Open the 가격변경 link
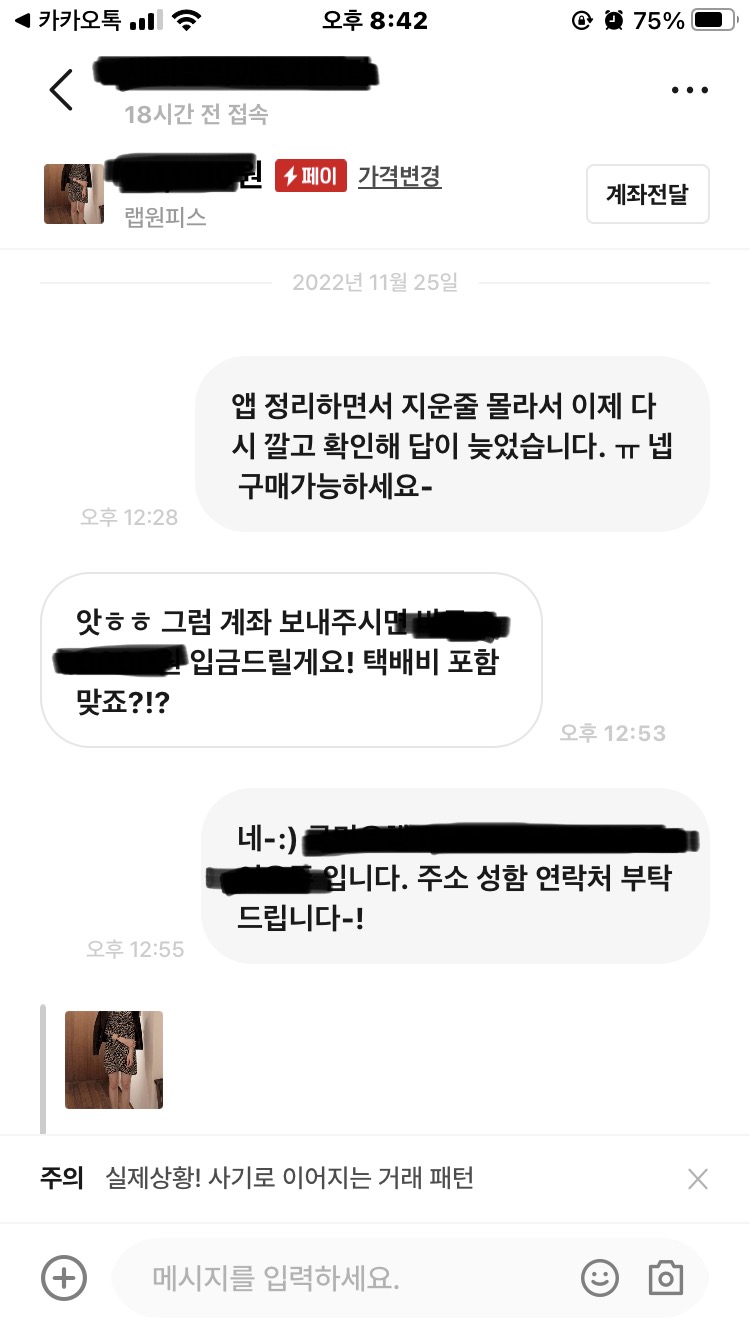750x1334 pixels. tap(399, 177)
